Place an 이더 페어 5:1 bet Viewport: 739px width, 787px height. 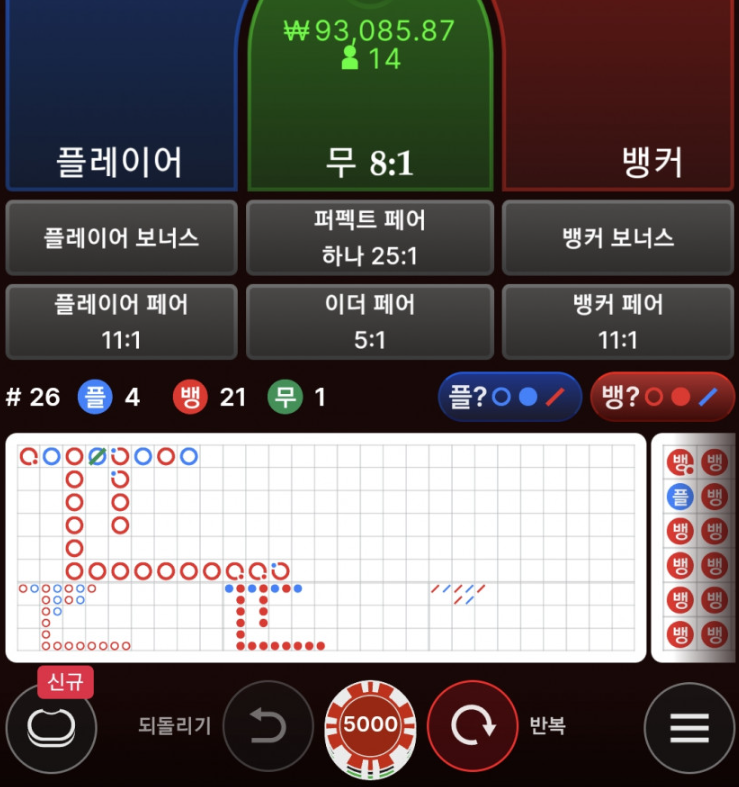coord(369,322)
